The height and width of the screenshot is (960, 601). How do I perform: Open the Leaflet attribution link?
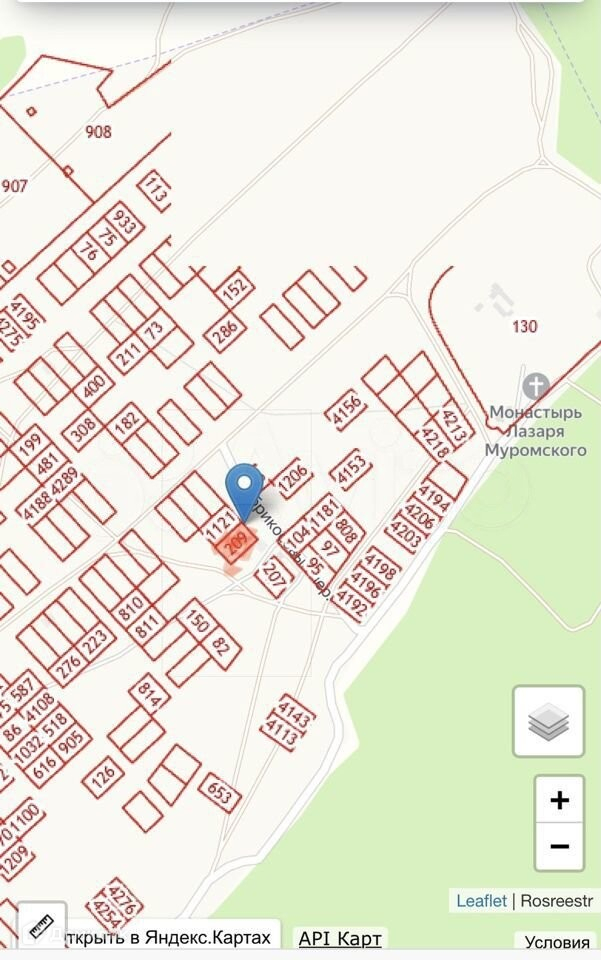pos(481,901)
